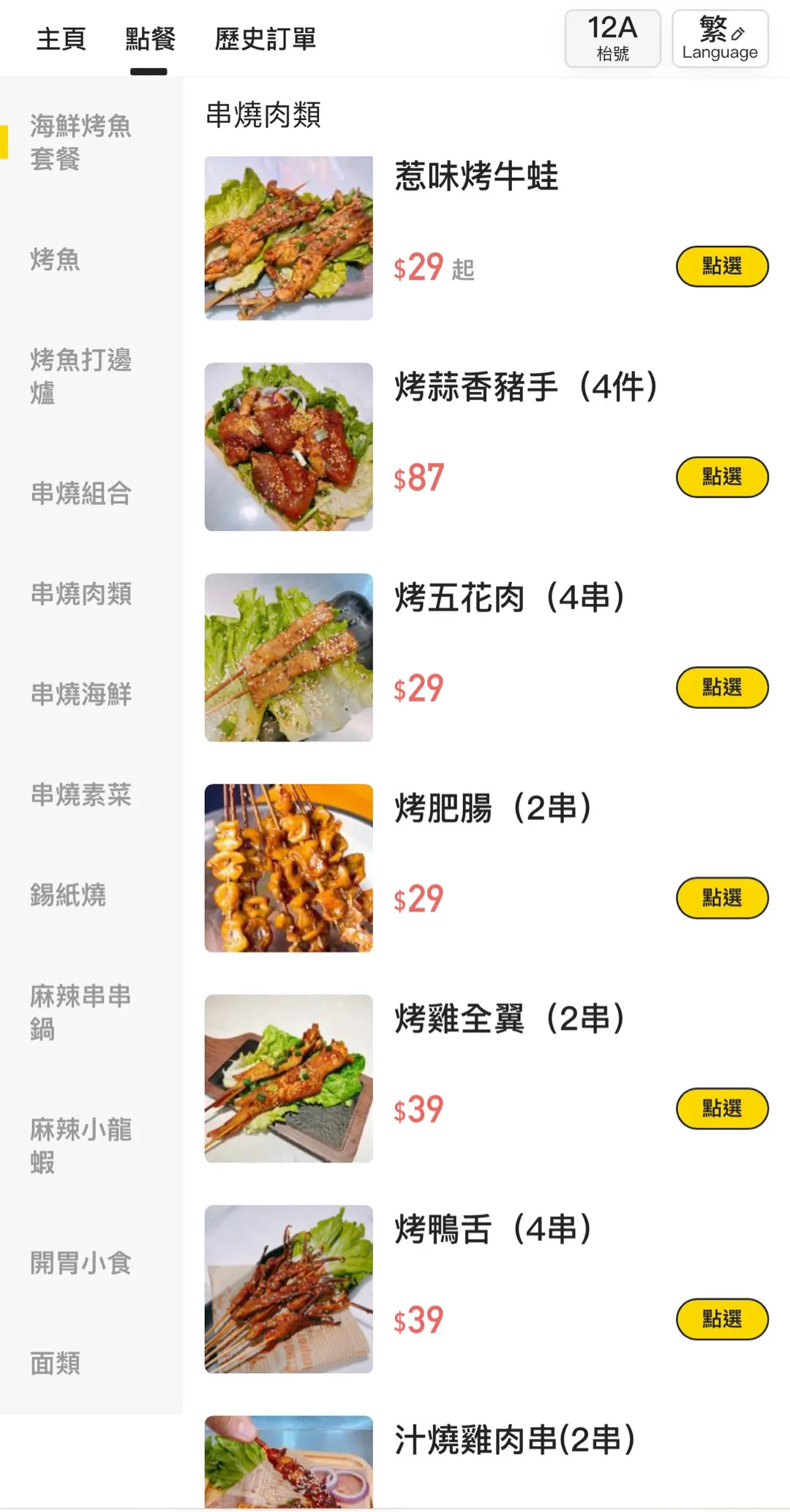Viewport: 790px width, 1512px height.
Task: Select 點選 for 烤雞全翼 (2串)
Action: tap(721, 1109)
